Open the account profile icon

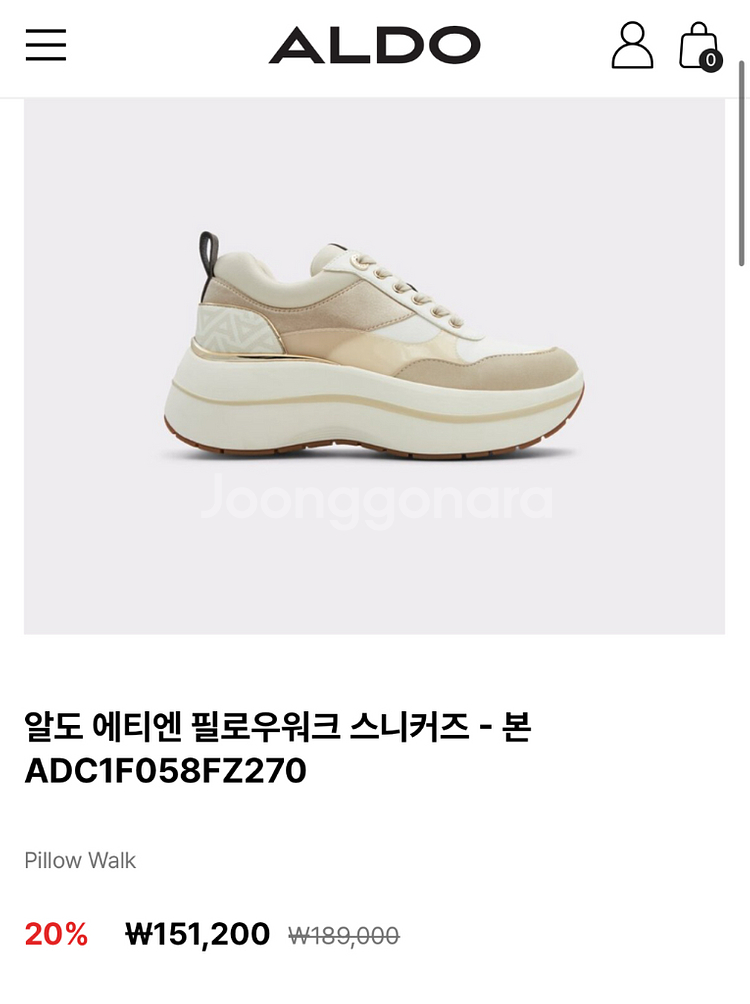tap(632, 45)
